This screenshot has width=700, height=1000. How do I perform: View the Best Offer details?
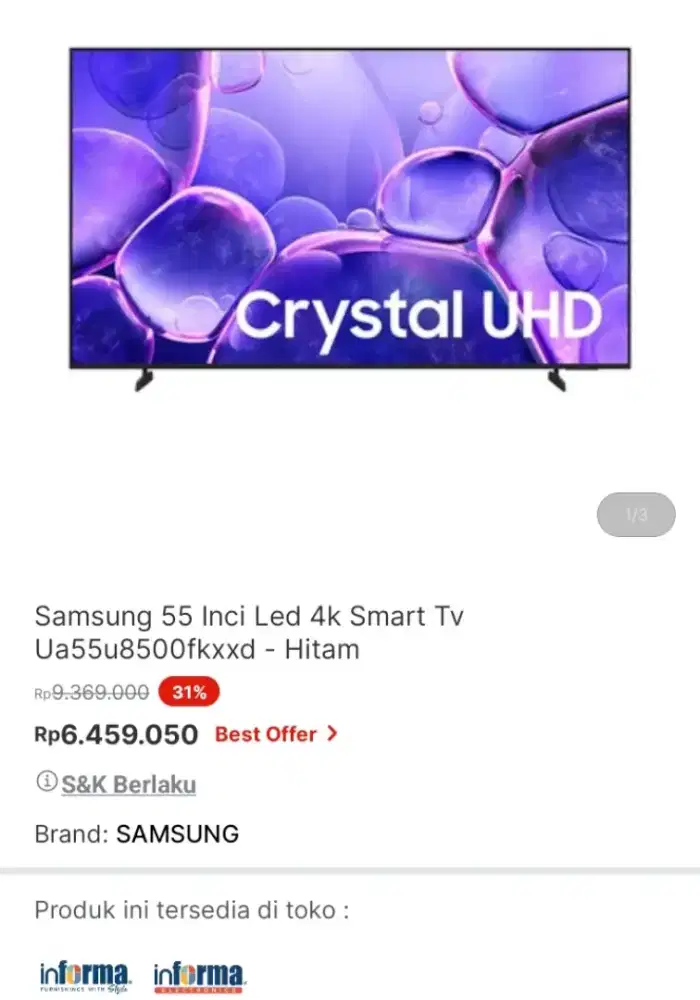tap(276, 734)
